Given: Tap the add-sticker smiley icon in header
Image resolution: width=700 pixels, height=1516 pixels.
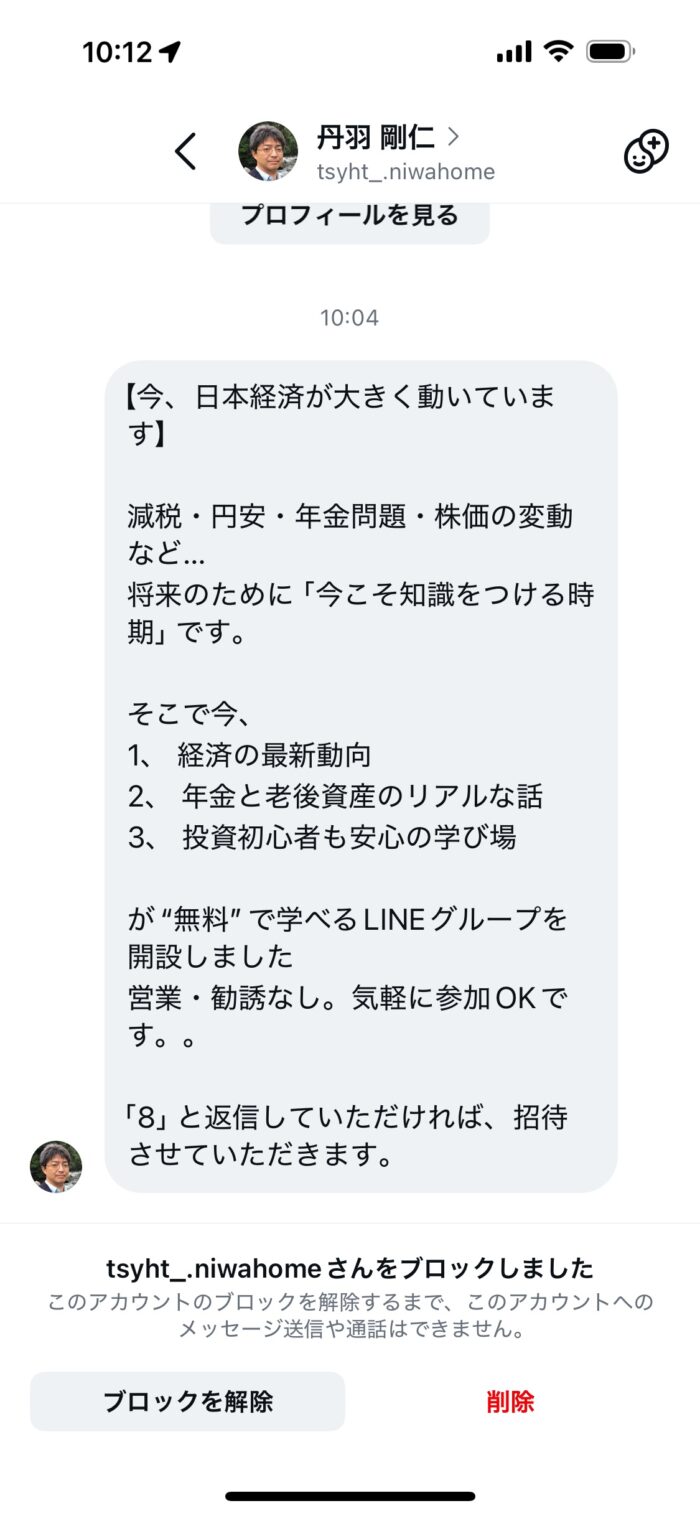Looking at the screenshot, I should pyautogui.click(x=646, y=152).
